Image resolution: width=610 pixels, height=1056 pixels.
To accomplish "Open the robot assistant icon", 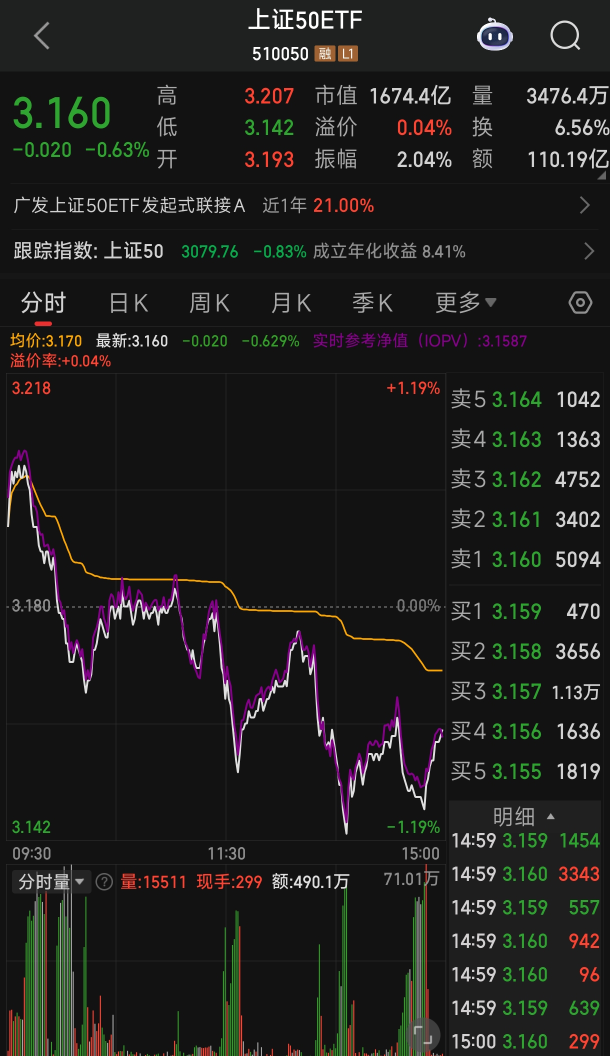I will (494, 35).
